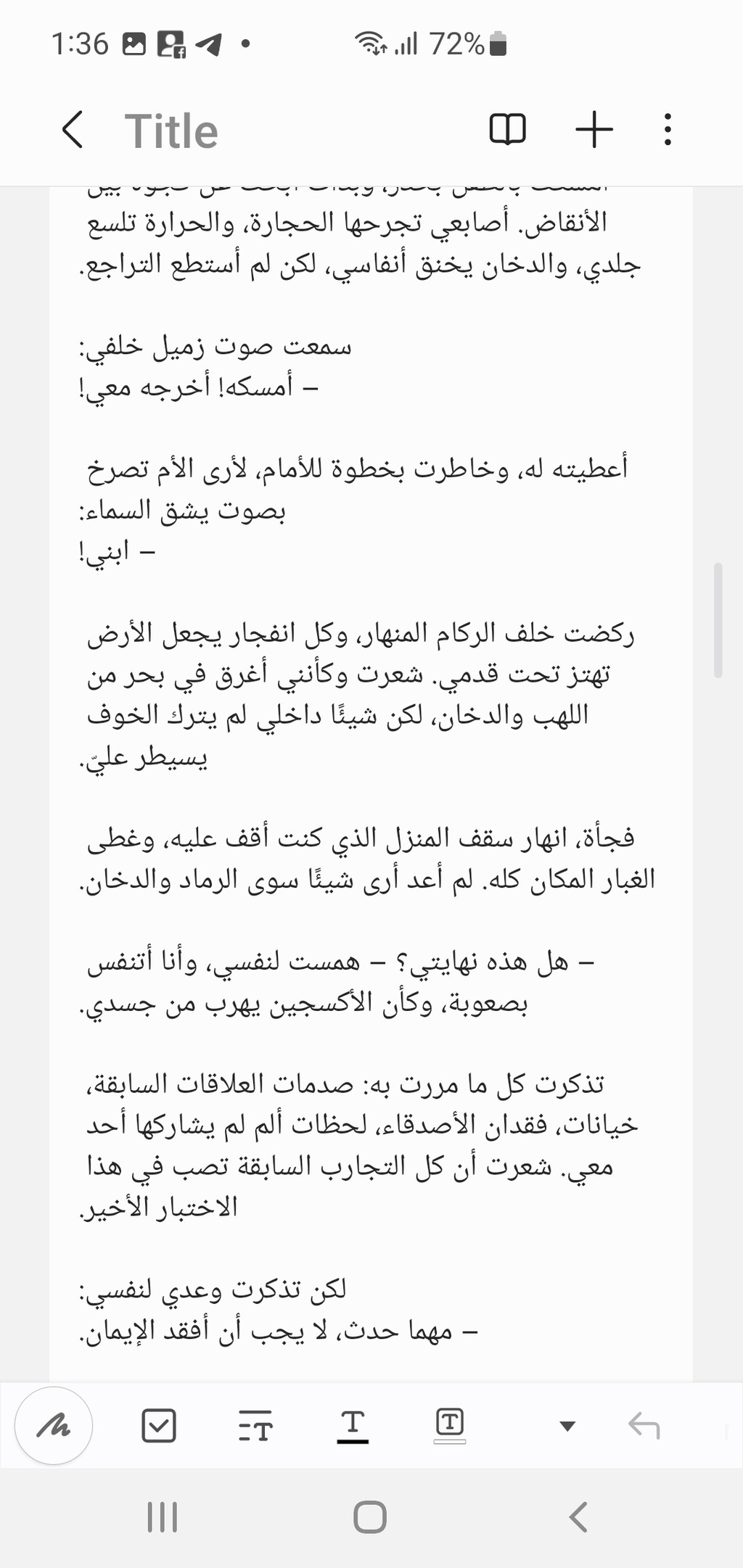This screenshot has height=1568, width=743.
Task: Open the plus attach menu
Action: click(x=594, y=130)
